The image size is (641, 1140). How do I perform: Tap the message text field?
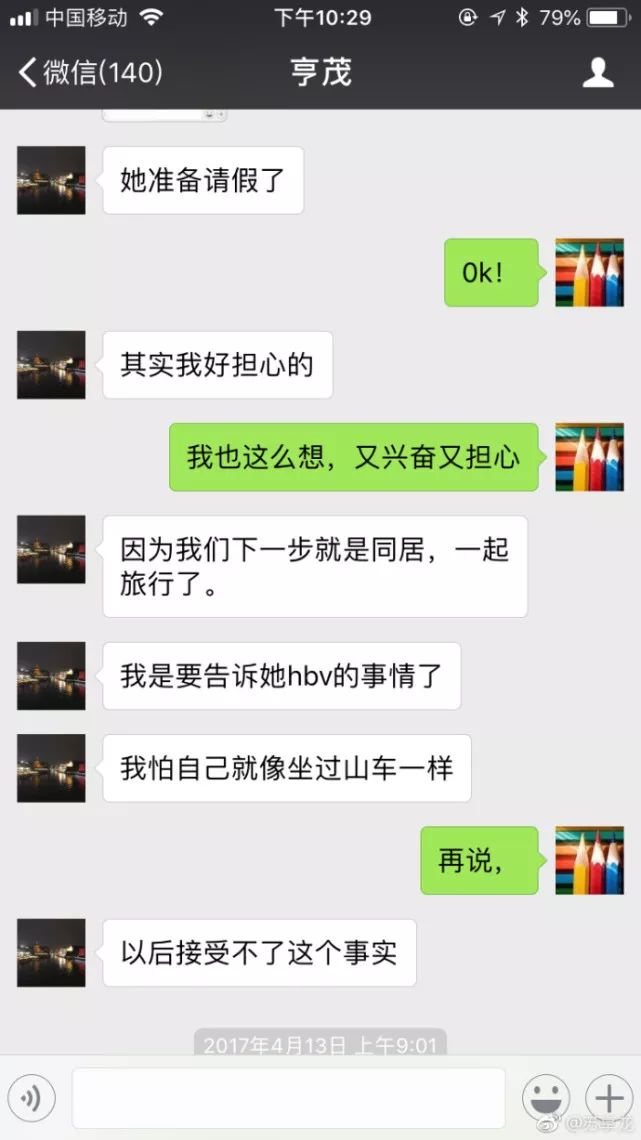click(x=288, y=1098)
